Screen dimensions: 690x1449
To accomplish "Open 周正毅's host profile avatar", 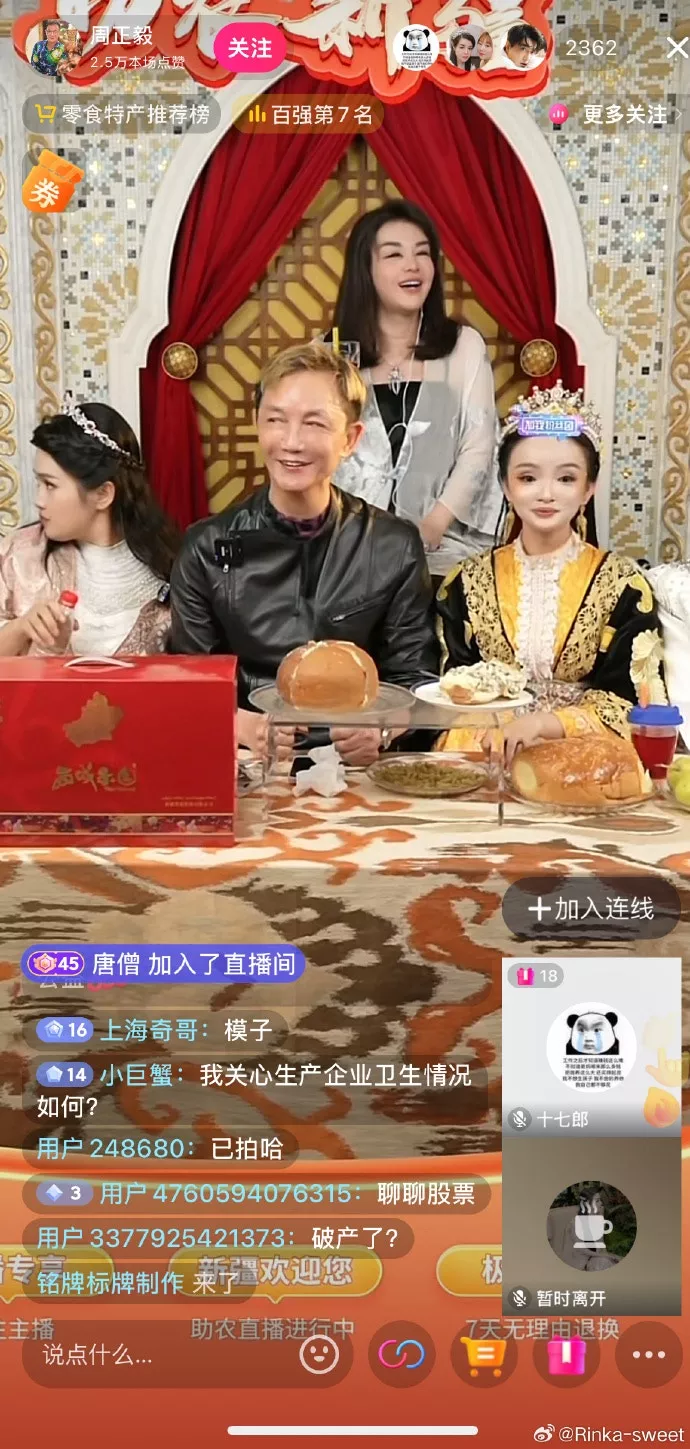I will tap(55, 47).
